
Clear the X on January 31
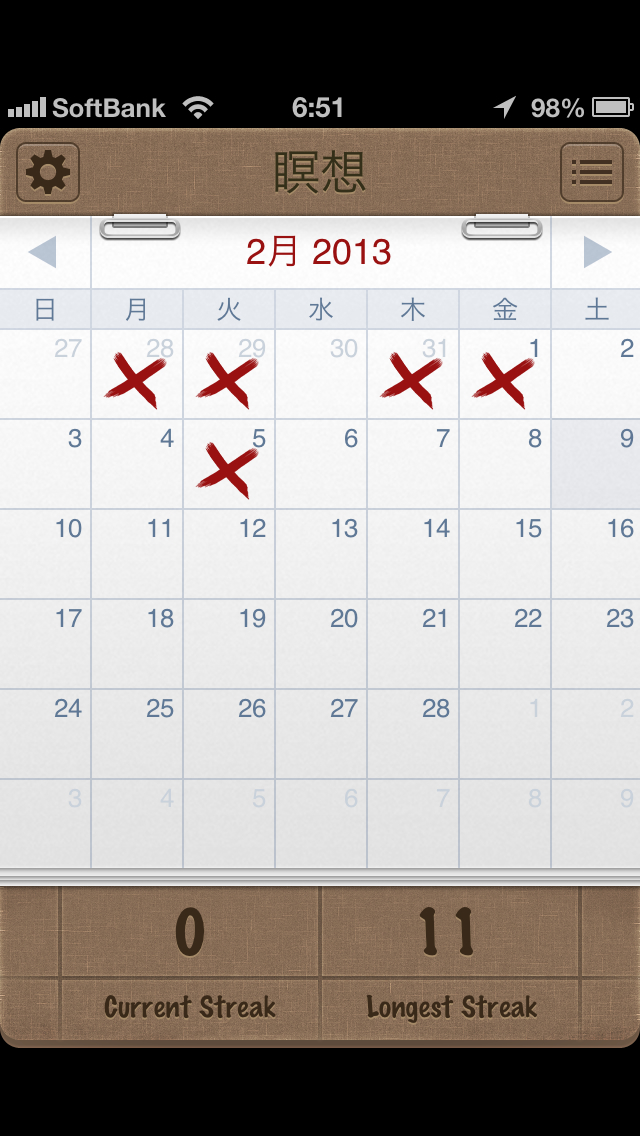click(413, 376)
